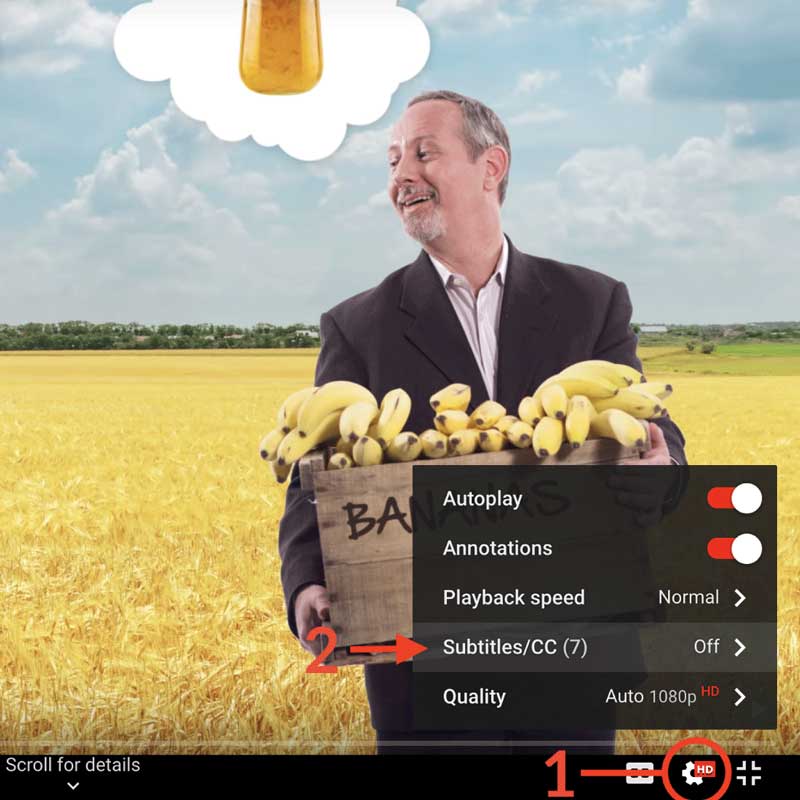Tap Scroll for details
This screenshot has width=800, height=800.
point(73,771)
